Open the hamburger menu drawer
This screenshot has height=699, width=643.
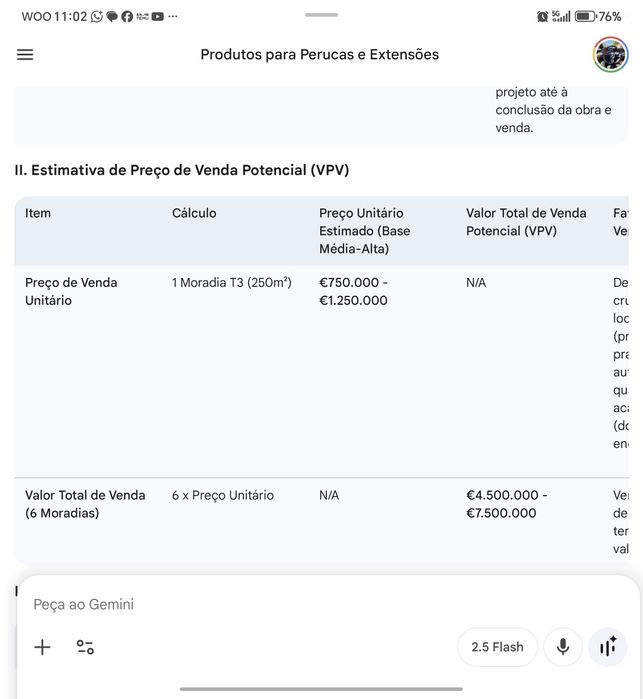[x=25, y=55]
